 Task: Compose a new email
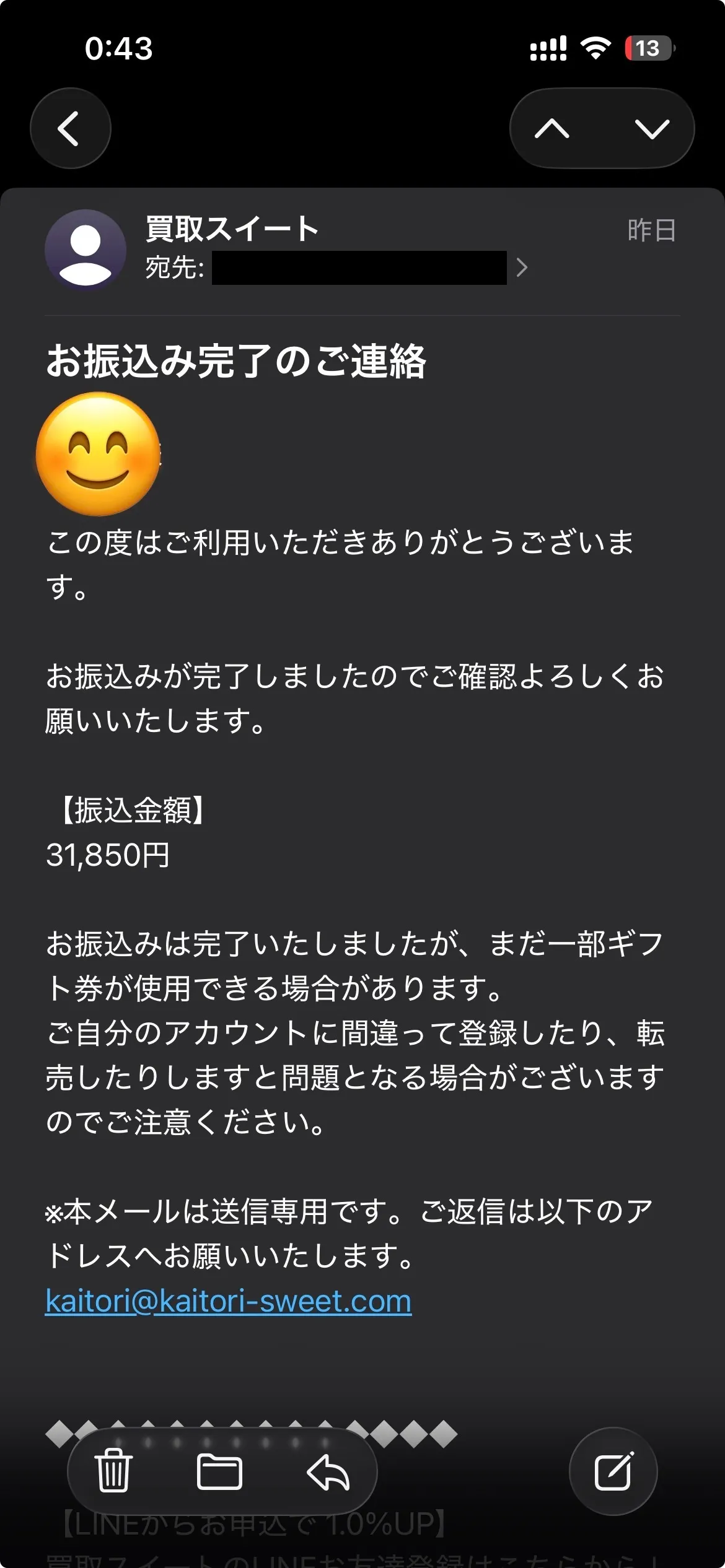613,1471
